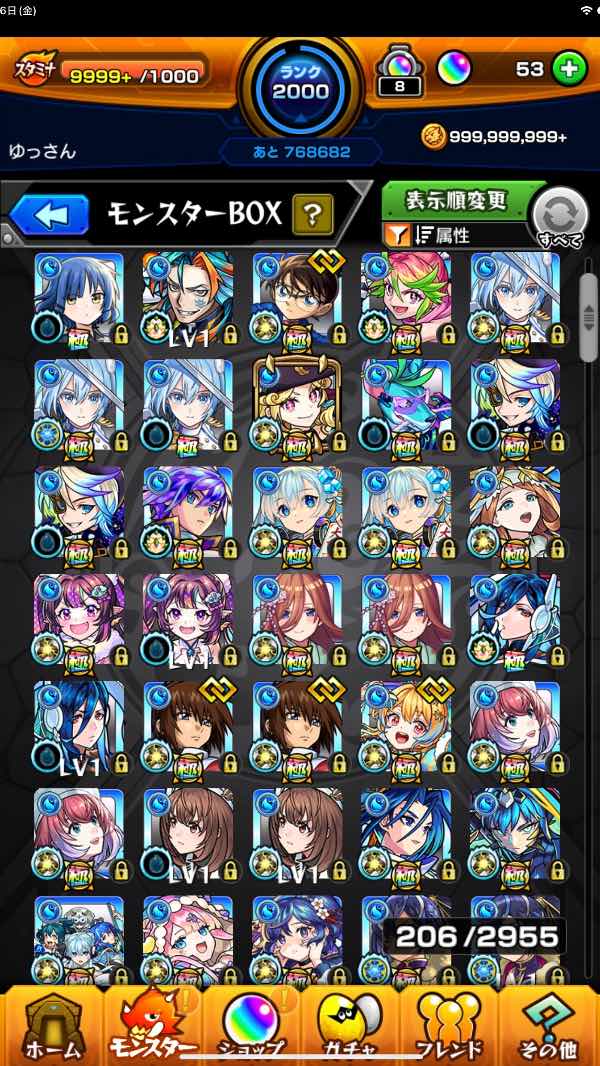The image size is (600, 1066).
Task: Select the purple spiky-haired boy monster
Action: tap(188, 513)
